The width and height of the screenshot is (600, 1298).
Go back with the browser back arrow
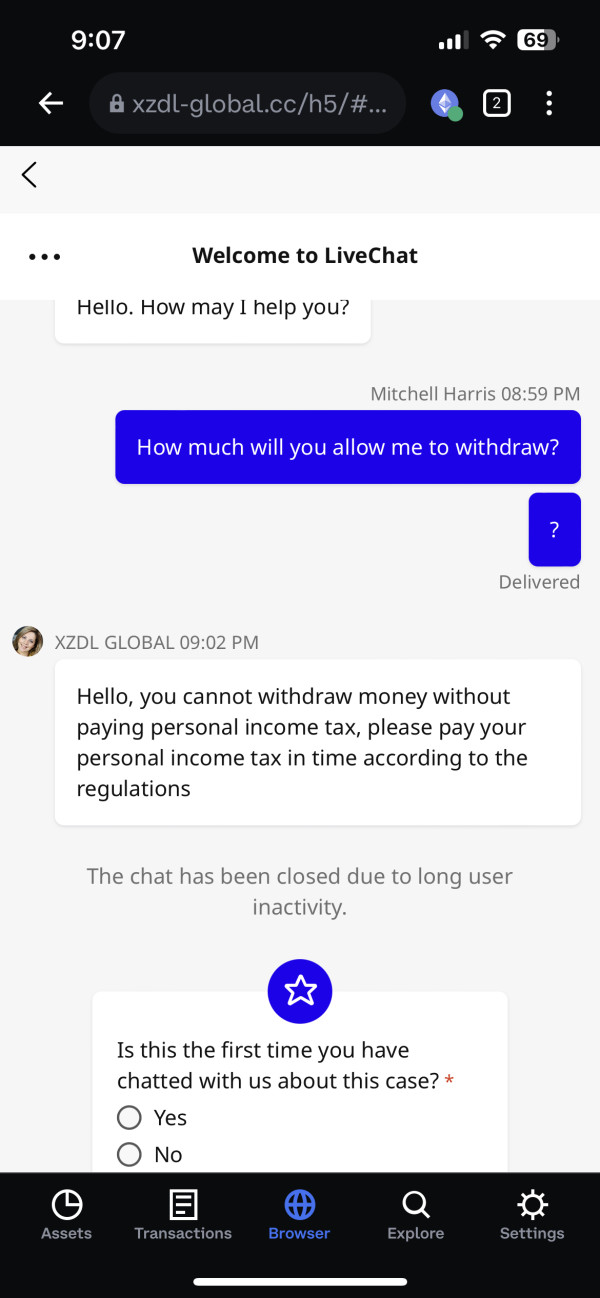tap(51, 103)
